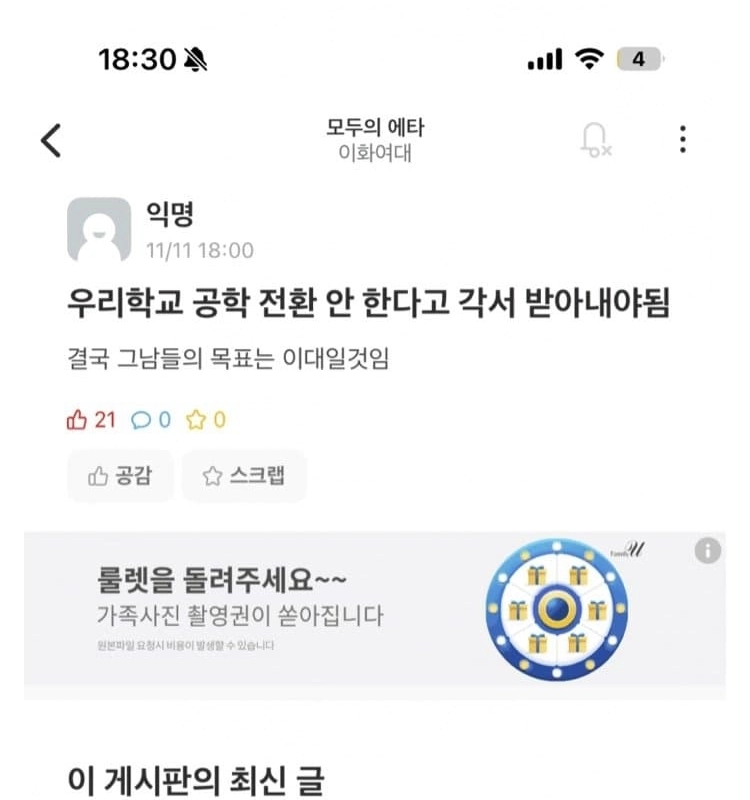Toggle the post notification bell
750x800 pixels.
[595, 141]
